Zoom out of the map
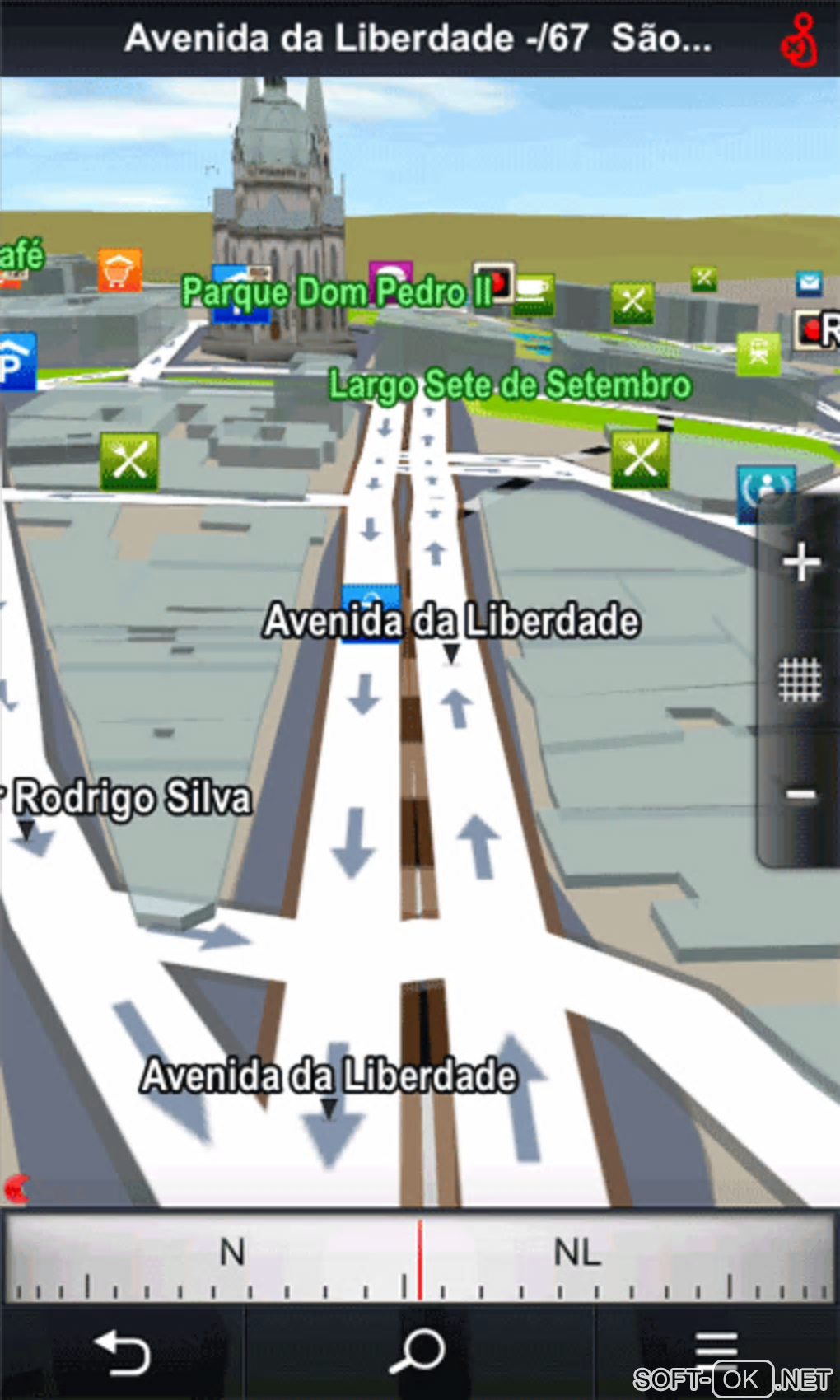840x1400 pixels. coord(800,795)
